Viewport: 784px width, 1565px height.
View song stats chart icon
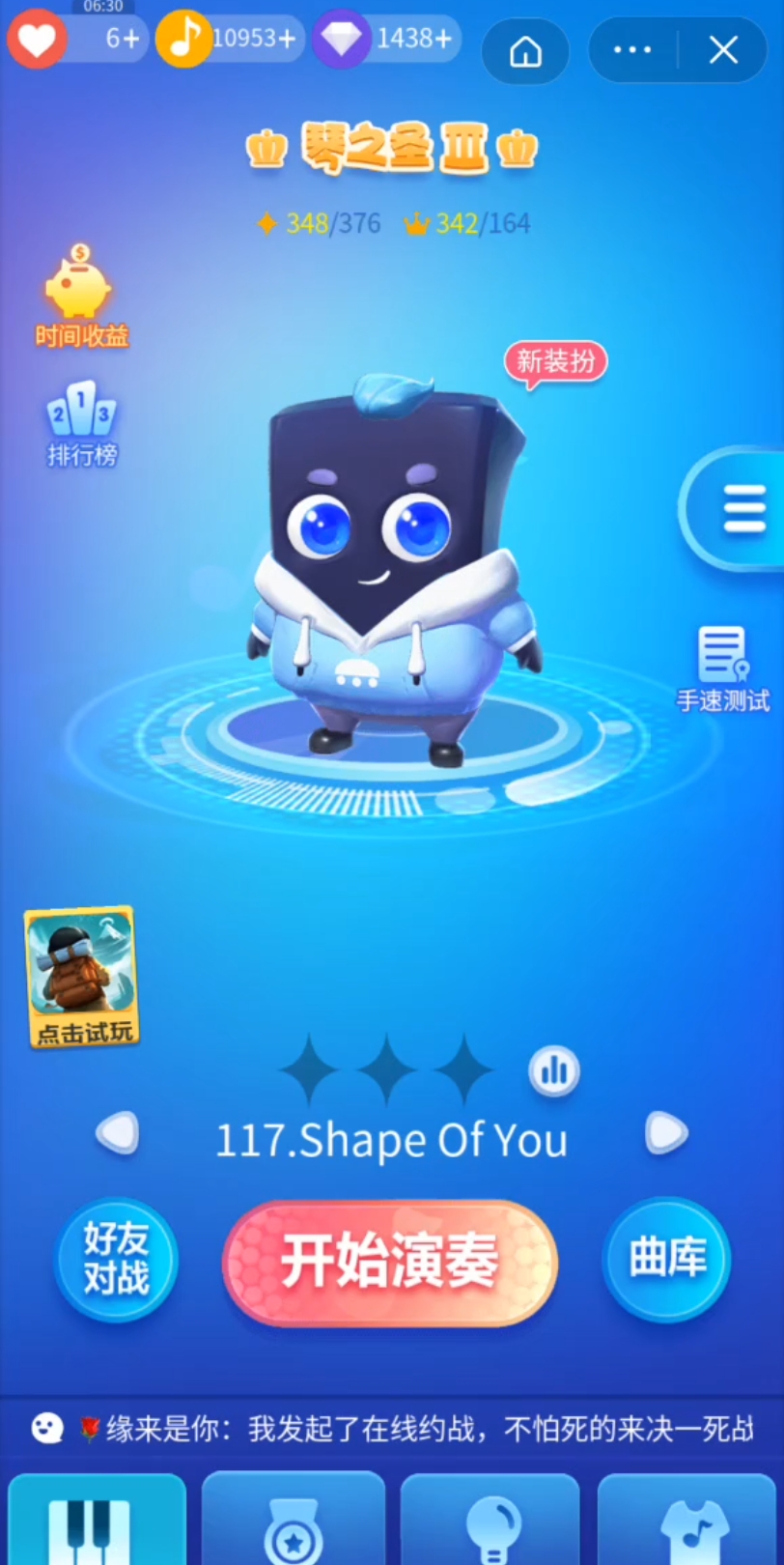click(x=554, y=1069)
